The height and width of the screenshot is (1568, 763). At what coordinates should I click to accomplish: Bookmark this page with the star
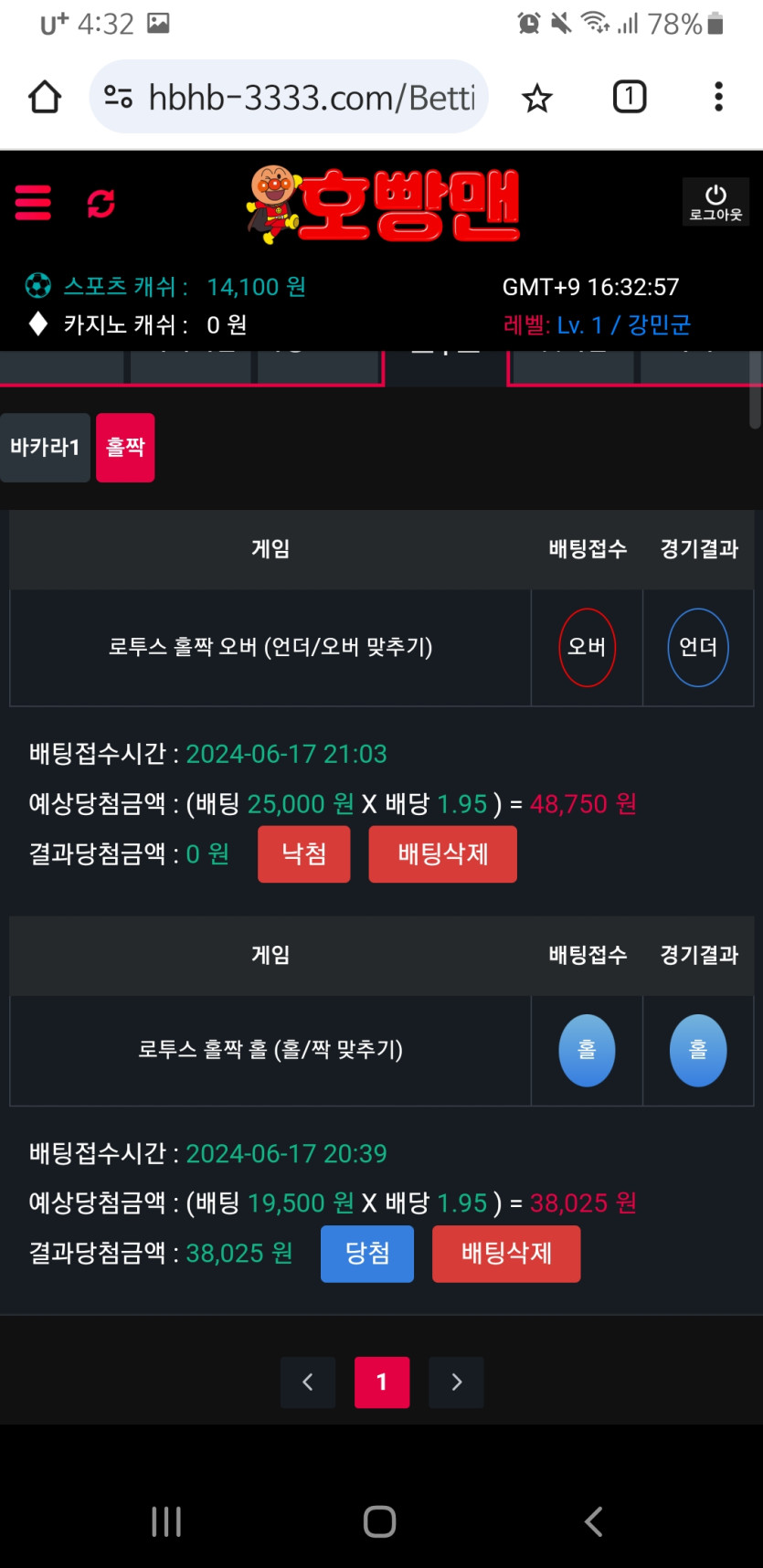tap(537, 98)
